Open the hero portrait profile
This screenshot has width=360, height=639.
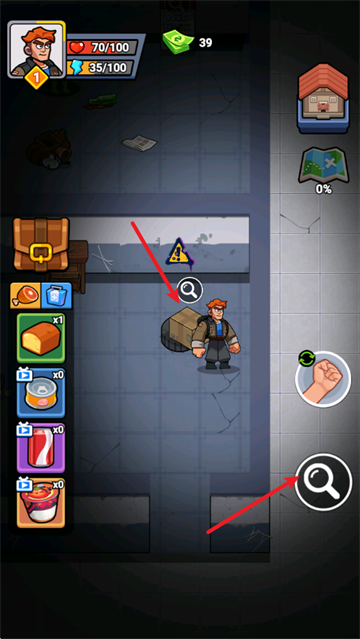click(x=37, y=50)
